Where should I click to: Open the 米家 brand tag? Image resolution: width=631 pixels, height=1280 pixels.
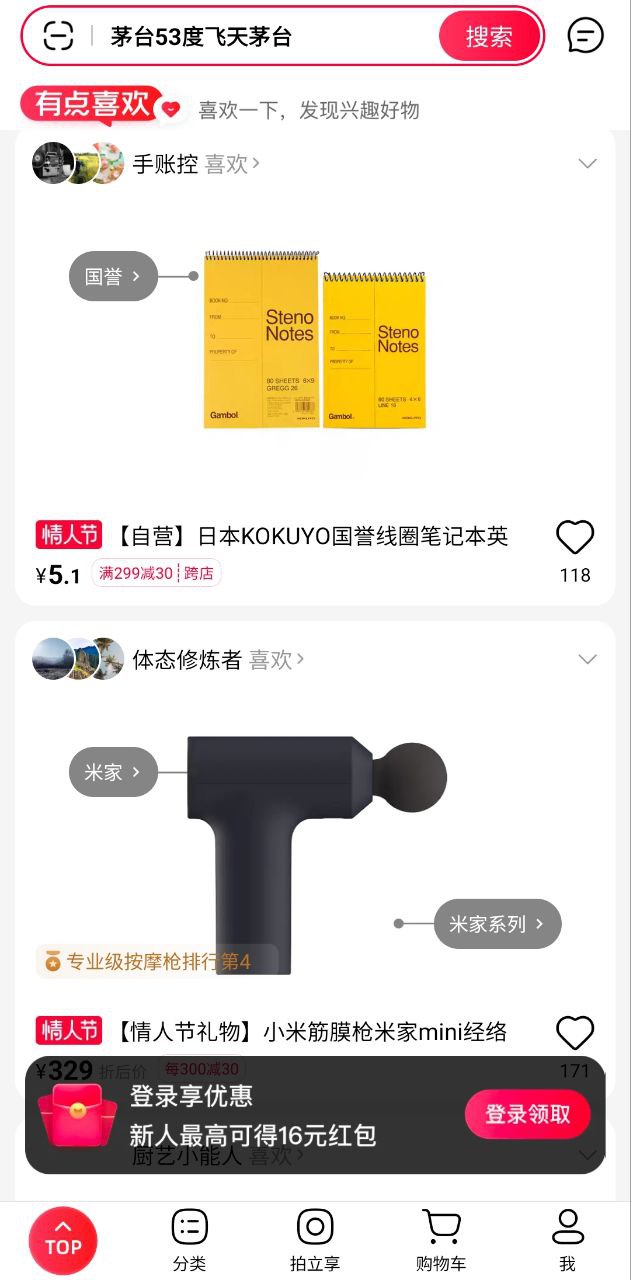[x=113, y=772]
